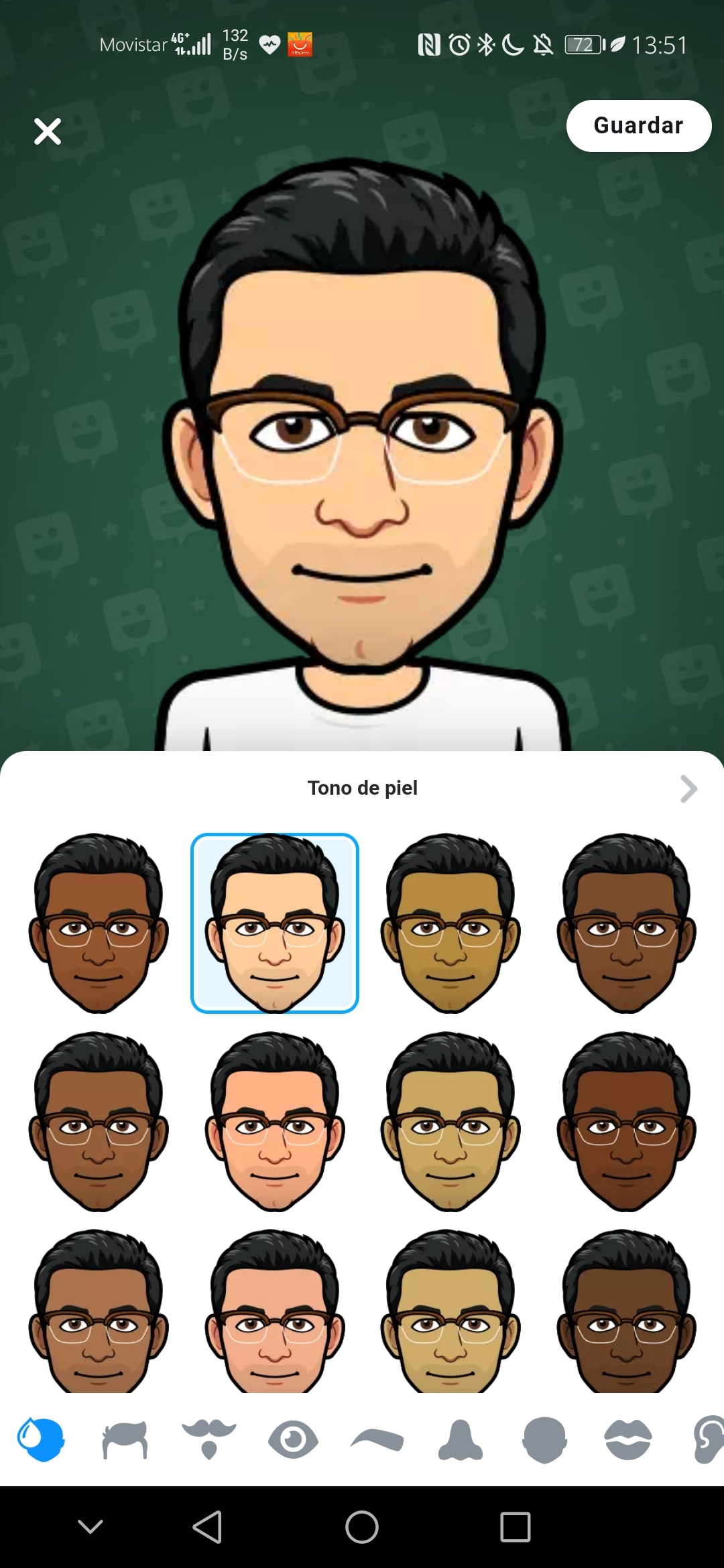Open the eyebrows tab
This screenshot has height=1568, width=724.
[377, 1440]
